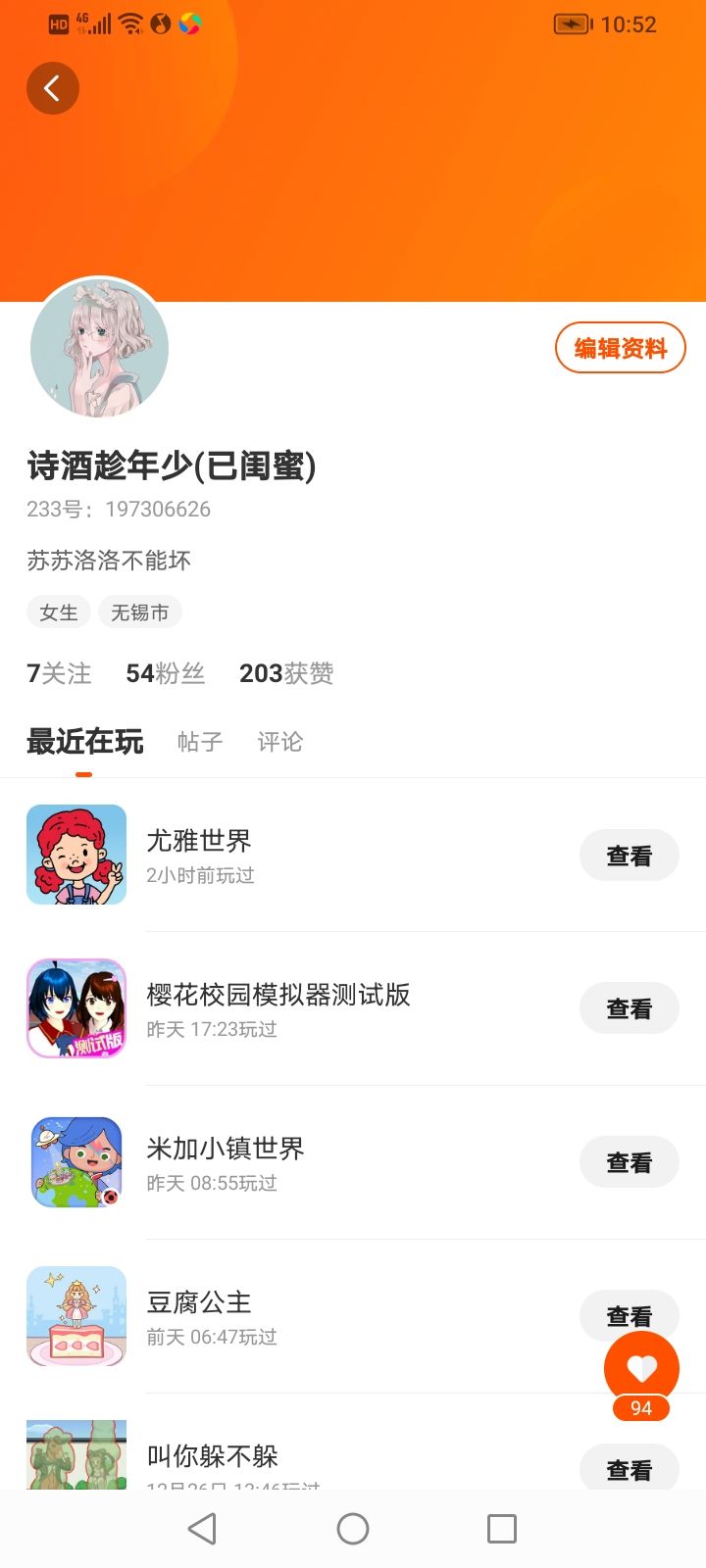
Task: Tap 查看 next to 米加小镇世界
Action: click(630, 1162)
